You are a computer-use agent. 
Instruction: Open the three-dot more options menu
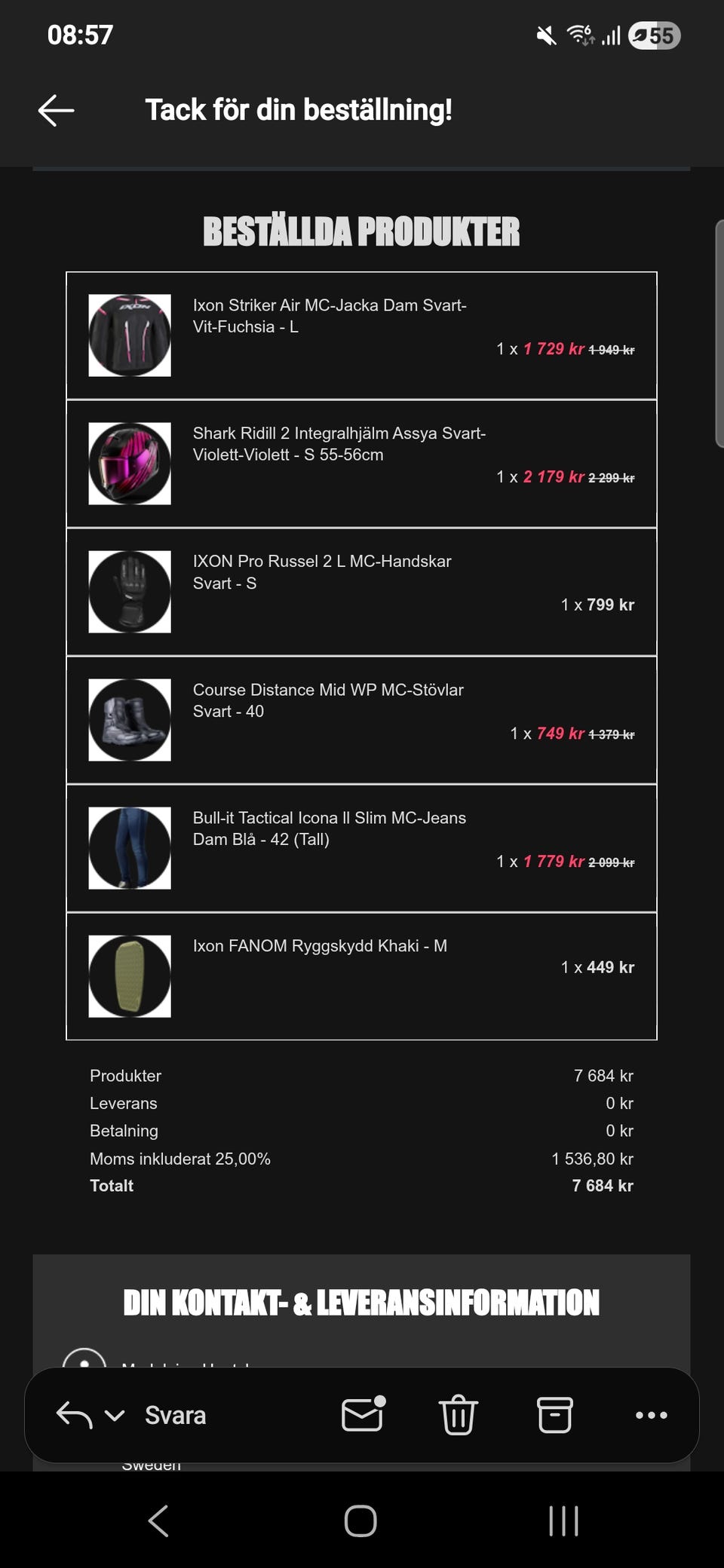tap(652, 1415)
